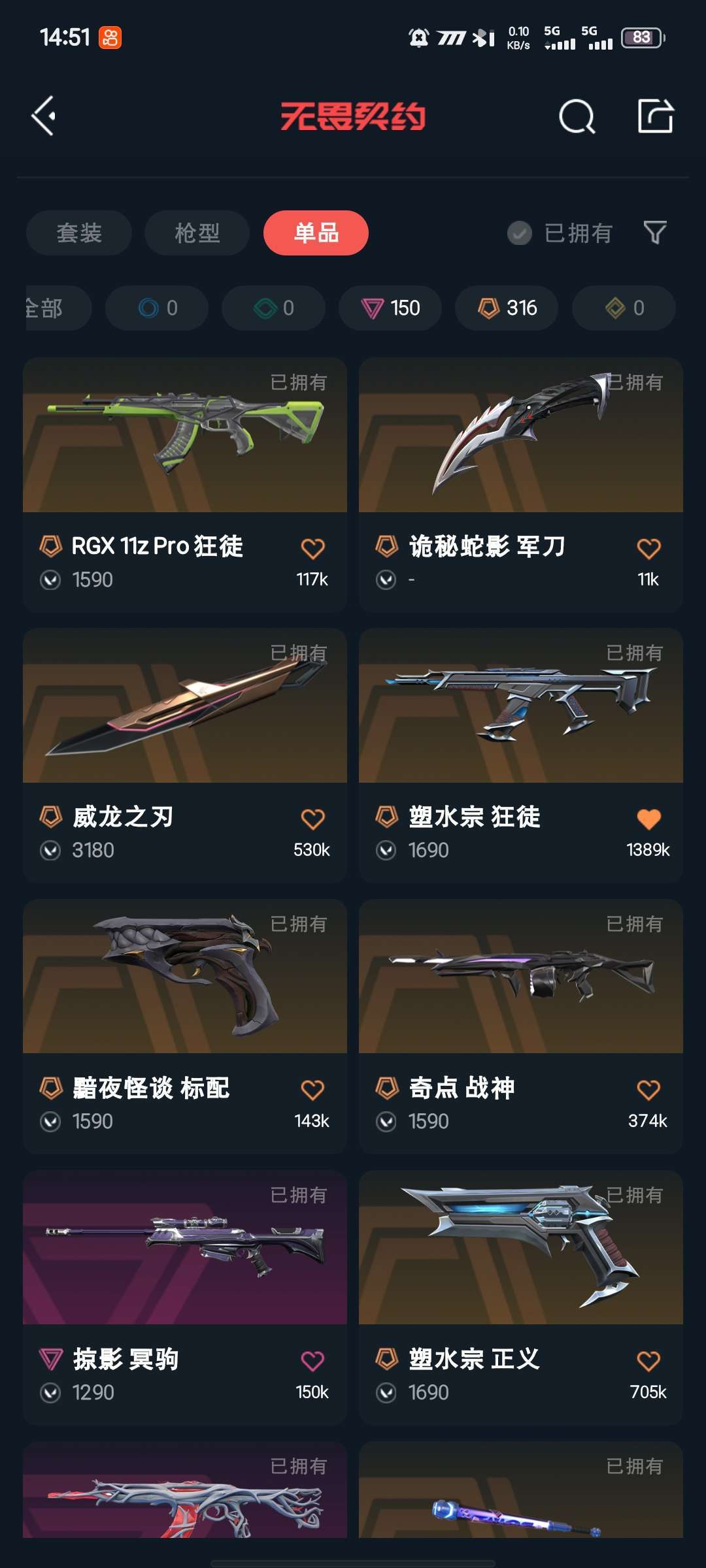Share this page via the share icon
Viewport: 706px width, 1568px height.
click(x=655, y=116)
